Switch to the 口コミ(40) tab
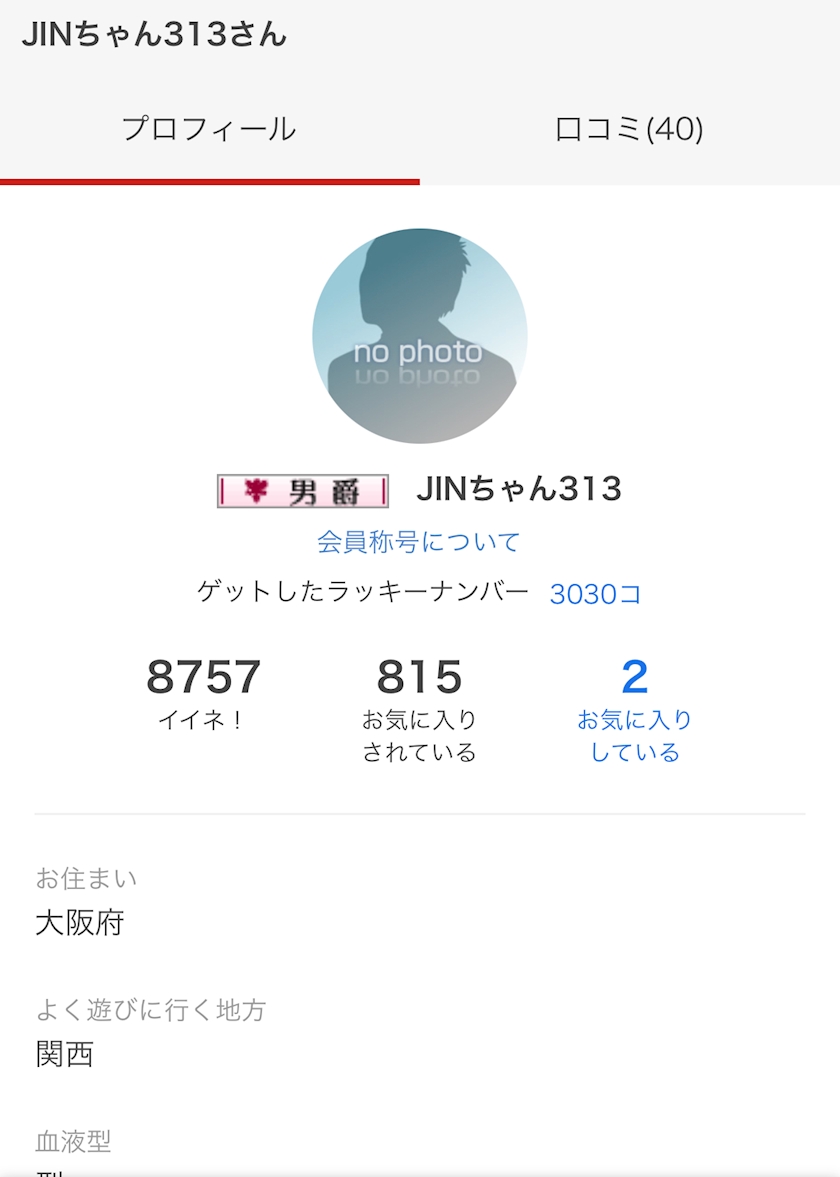The height and width of the screenshot is (1177, 840). [629, 129]
